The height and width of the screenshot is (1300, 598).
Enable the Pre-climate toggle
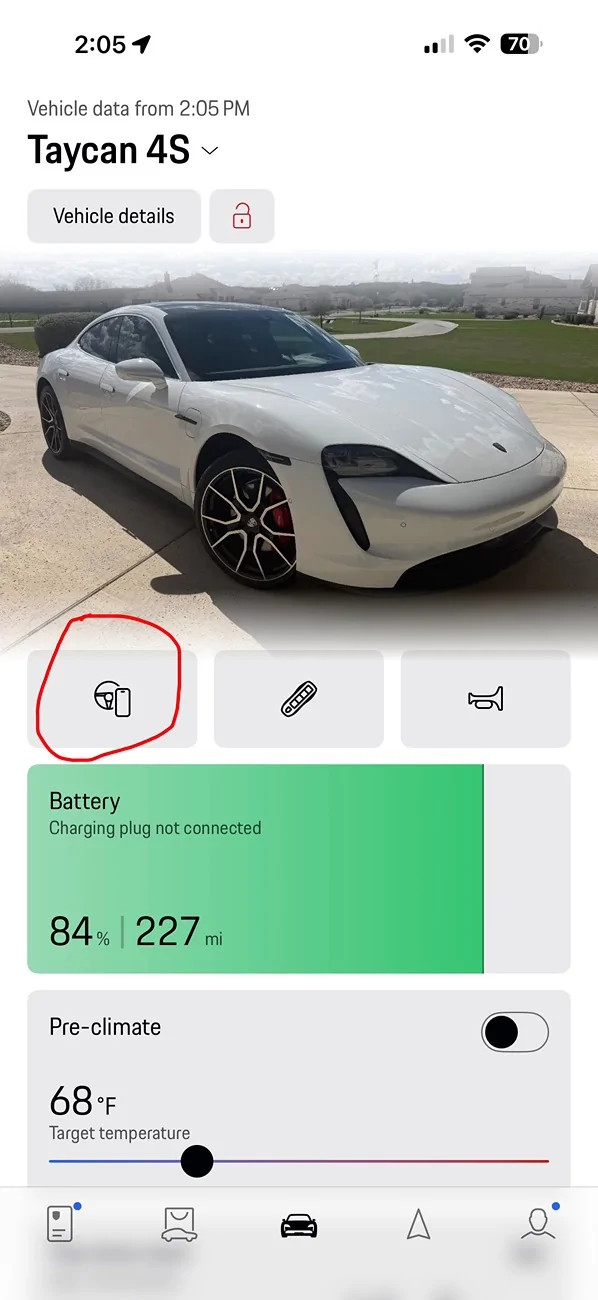[515, 1032]
